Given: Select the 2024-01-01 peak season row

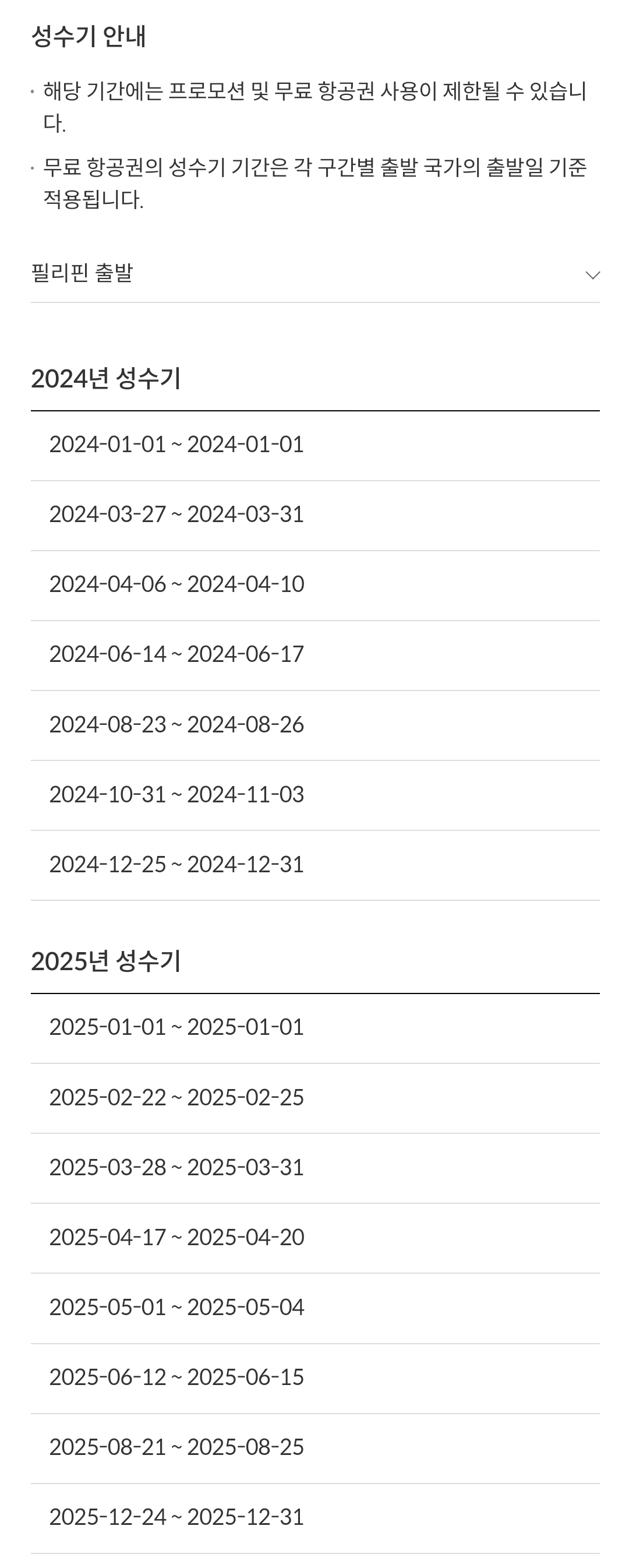Looking at the screenshot, I should click(178, 445).
